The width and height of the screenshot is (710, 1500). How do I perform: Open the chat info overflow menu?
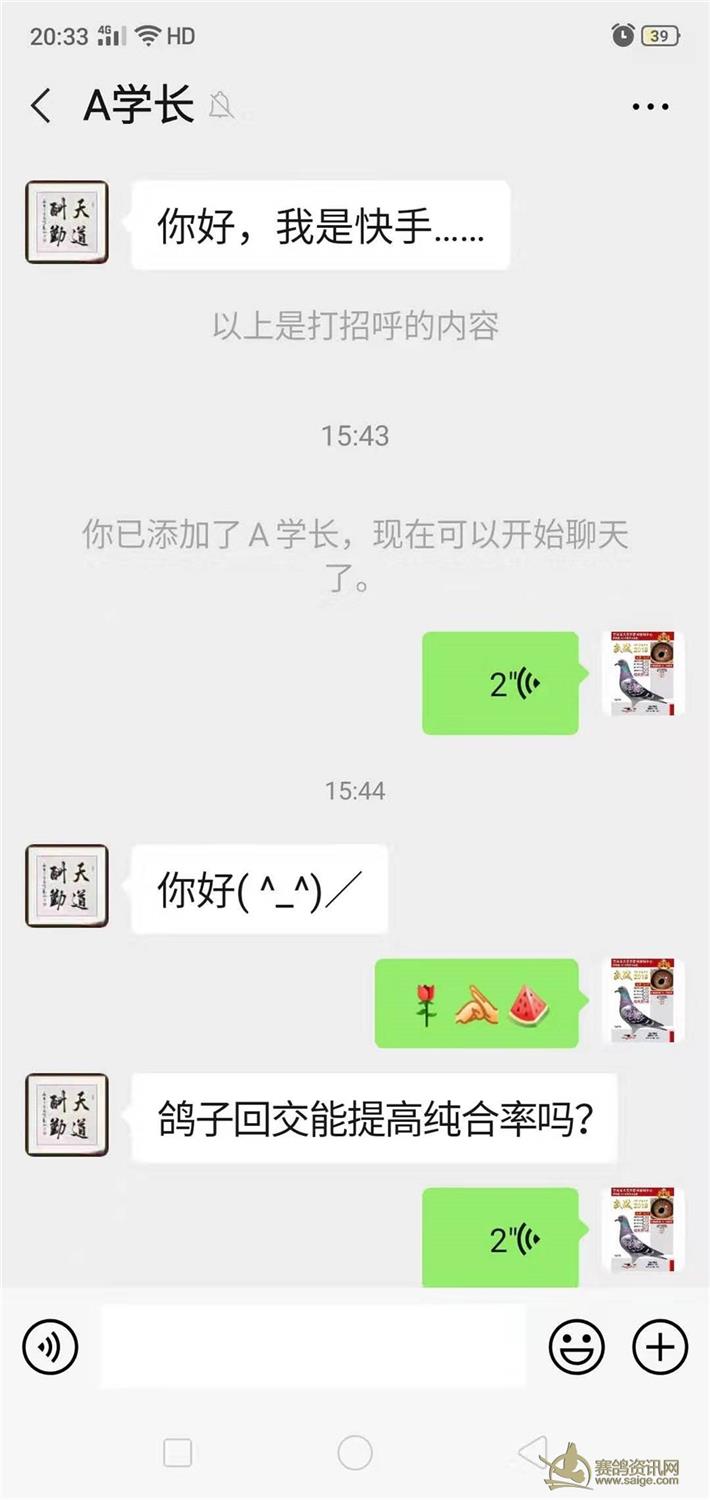650,106
